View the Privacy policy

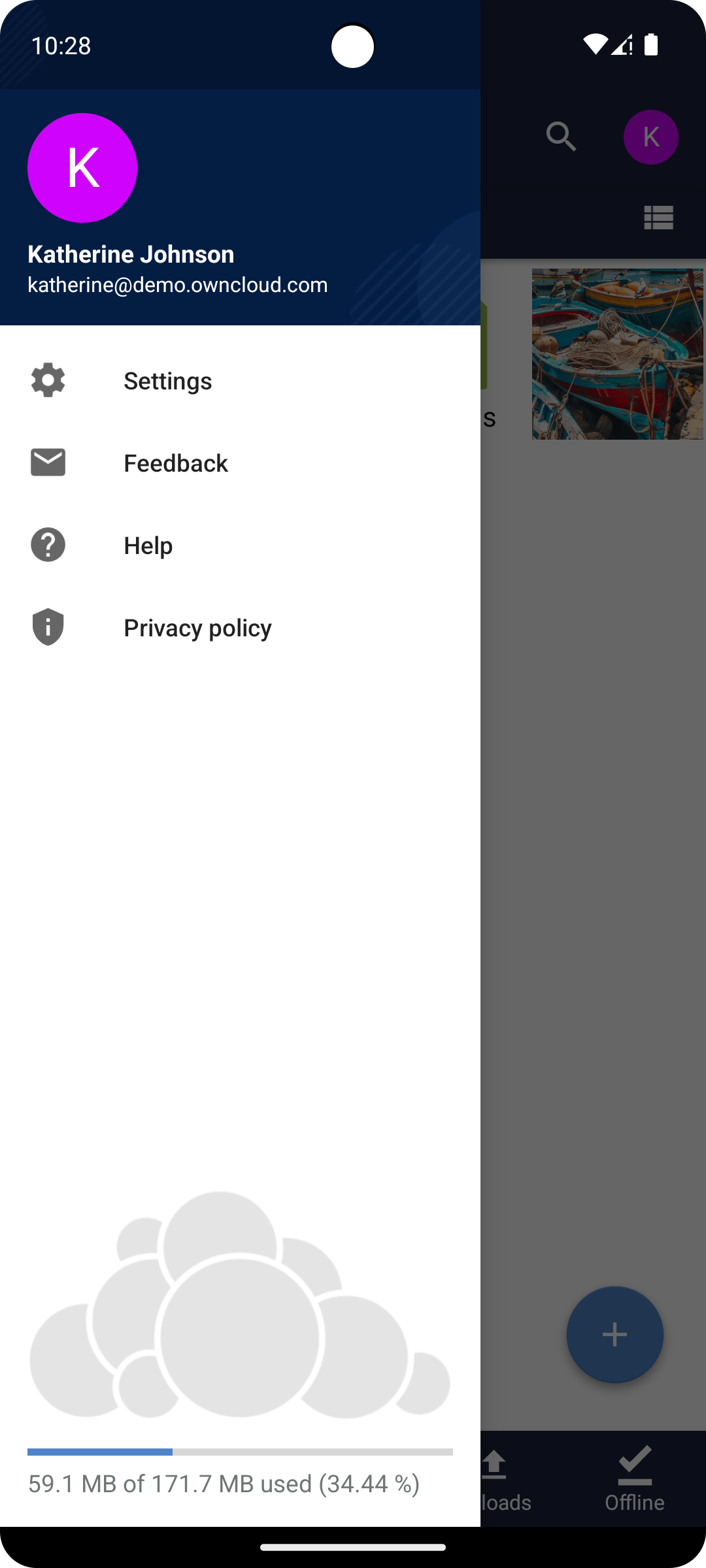click(197, 628)
